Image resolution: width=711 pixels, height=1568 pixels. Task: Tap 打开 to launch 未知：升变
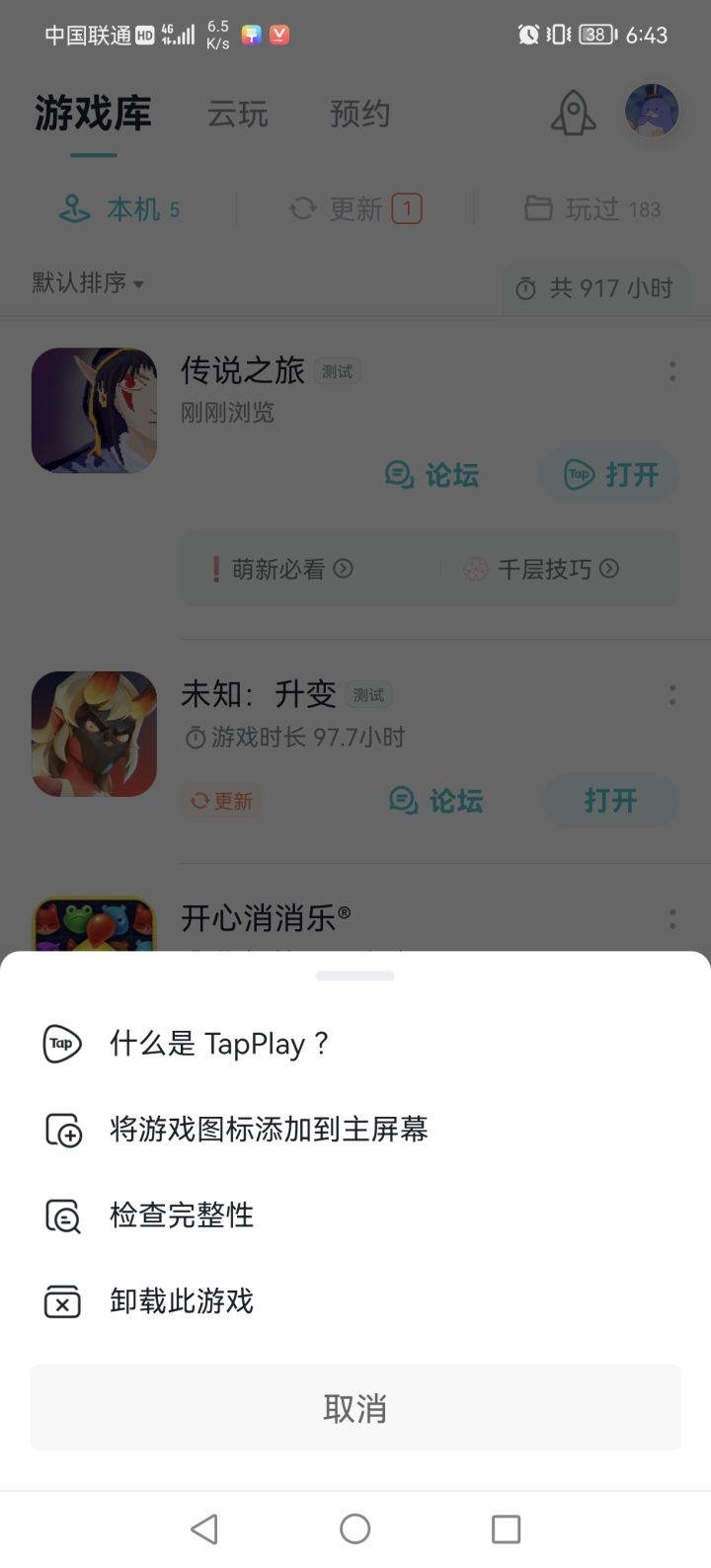pyautogui.click(x=609, y=801)
